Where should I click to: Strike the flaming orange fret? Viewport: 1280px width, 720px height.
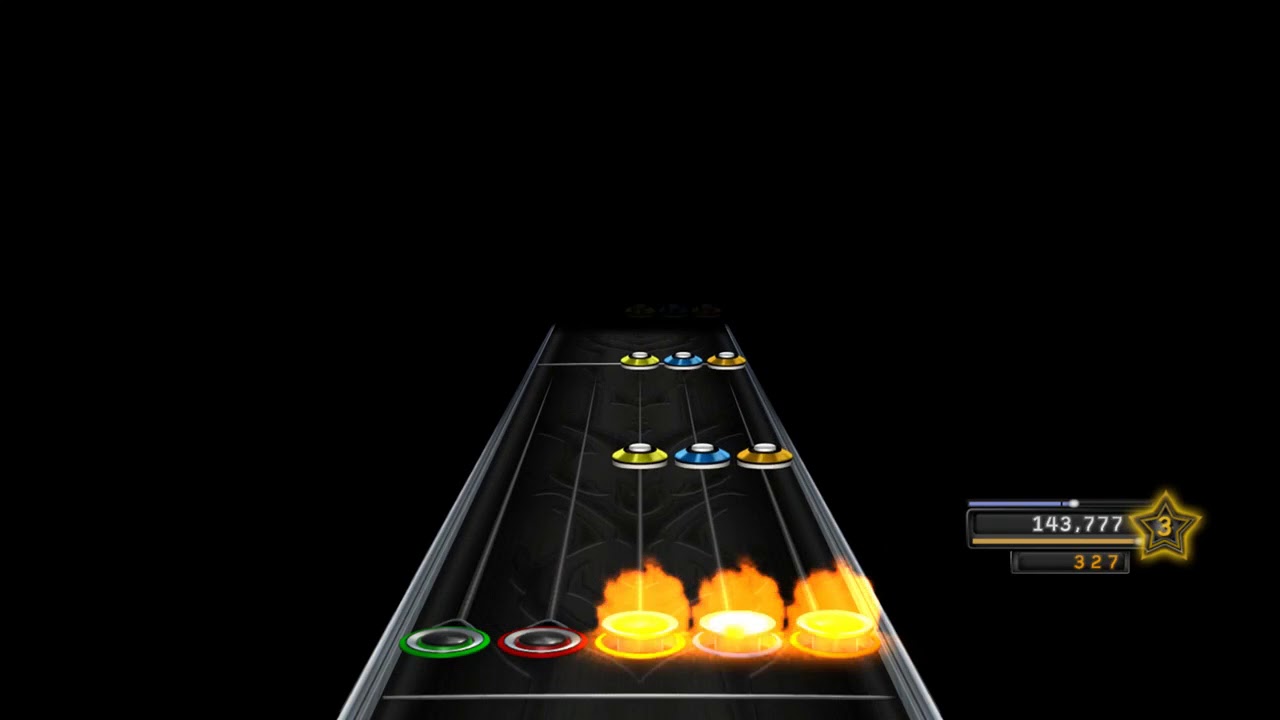pos(834,628)
